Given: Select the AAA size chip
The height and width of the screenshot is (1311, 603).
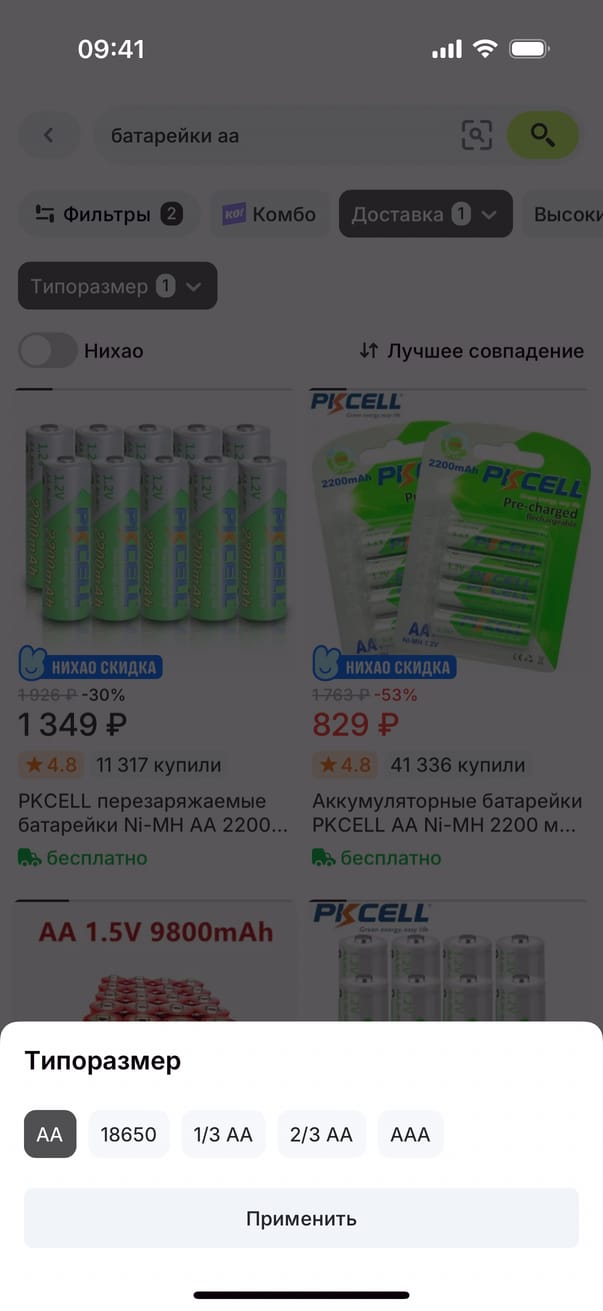Looking at the screenshot, I should (410, 1134).
